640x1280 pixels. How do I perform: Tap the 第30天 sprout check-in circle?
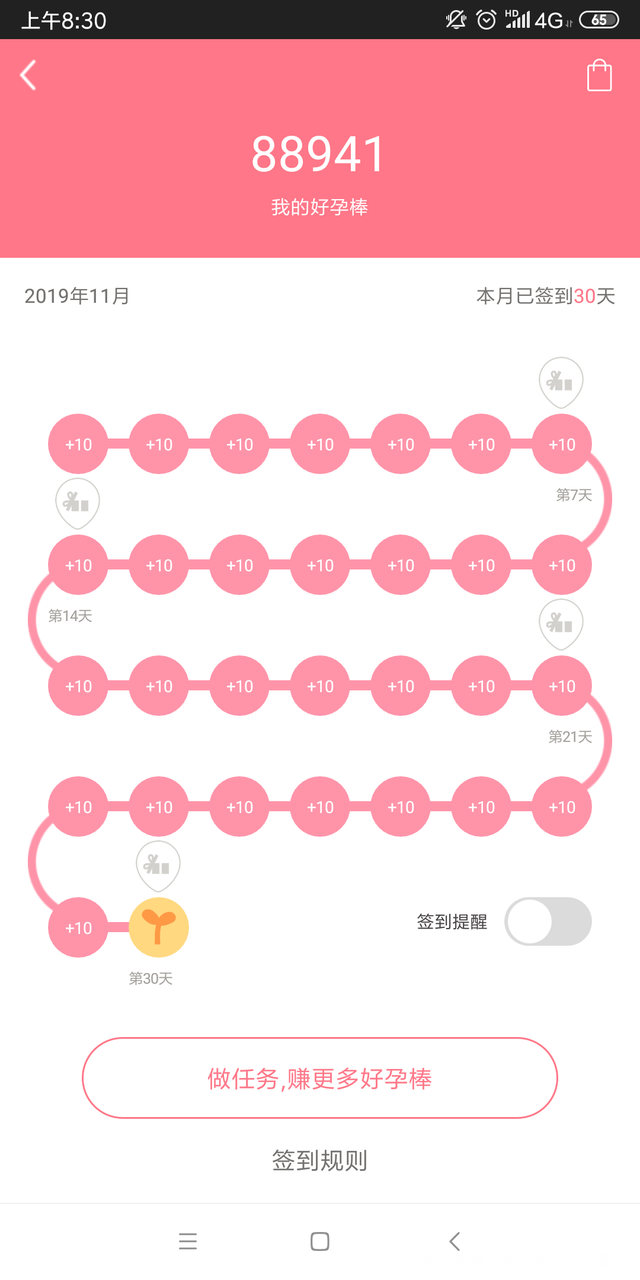(x=159, y=928)
